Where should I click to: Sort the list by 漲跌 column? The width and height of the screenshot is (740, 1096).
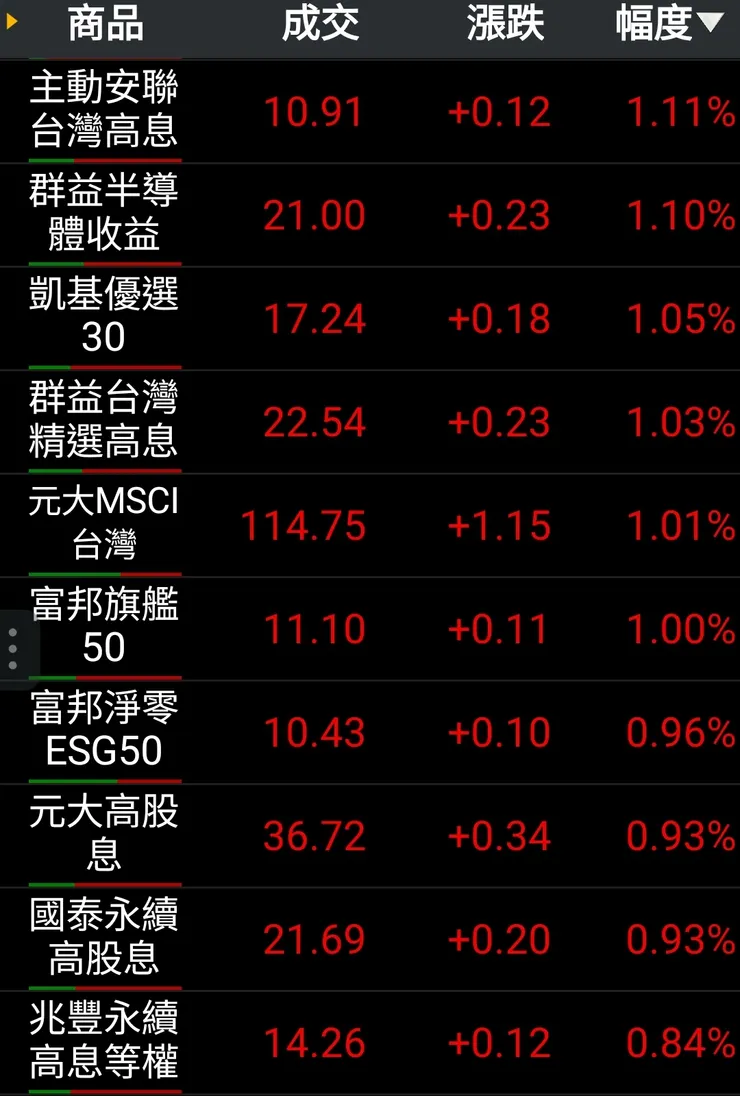[505, 25]
